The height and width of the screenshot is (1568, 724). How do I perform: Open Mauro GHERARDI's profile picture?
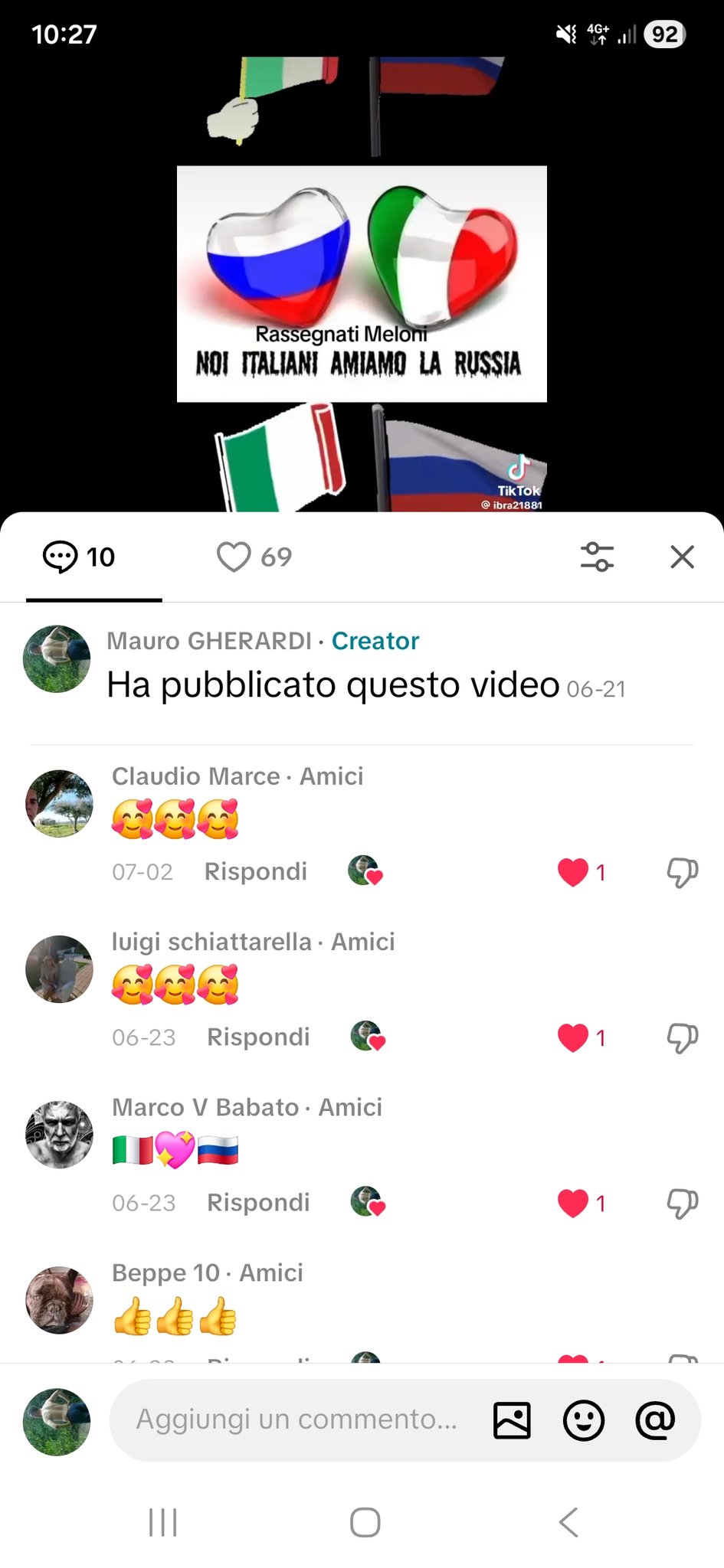coord(57,659)
